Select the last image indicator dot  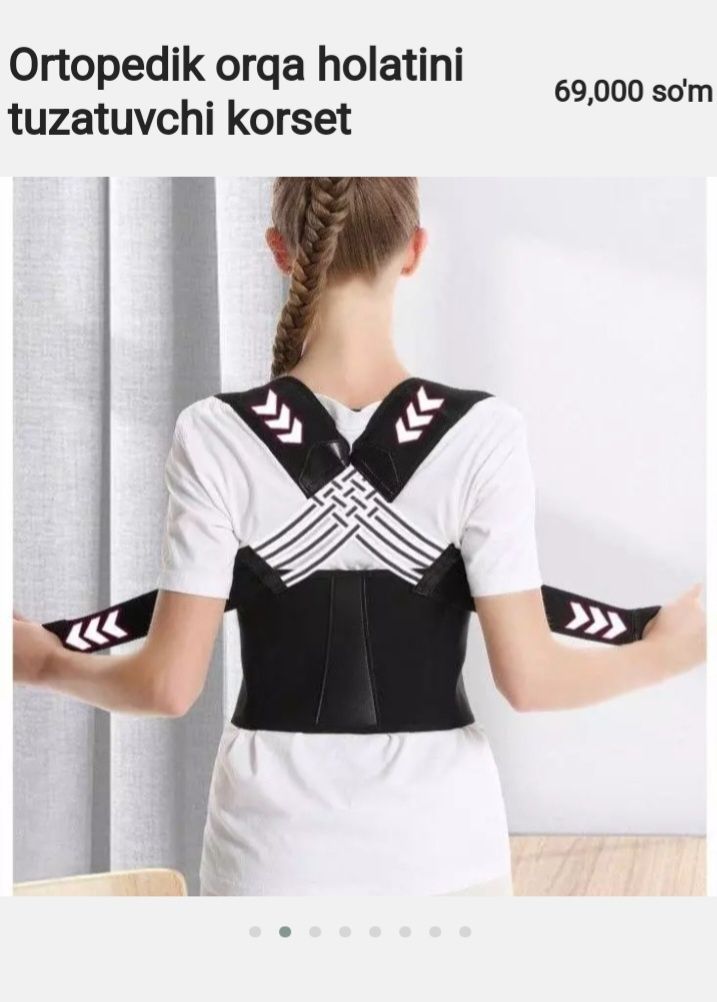(x=465, y=931)
